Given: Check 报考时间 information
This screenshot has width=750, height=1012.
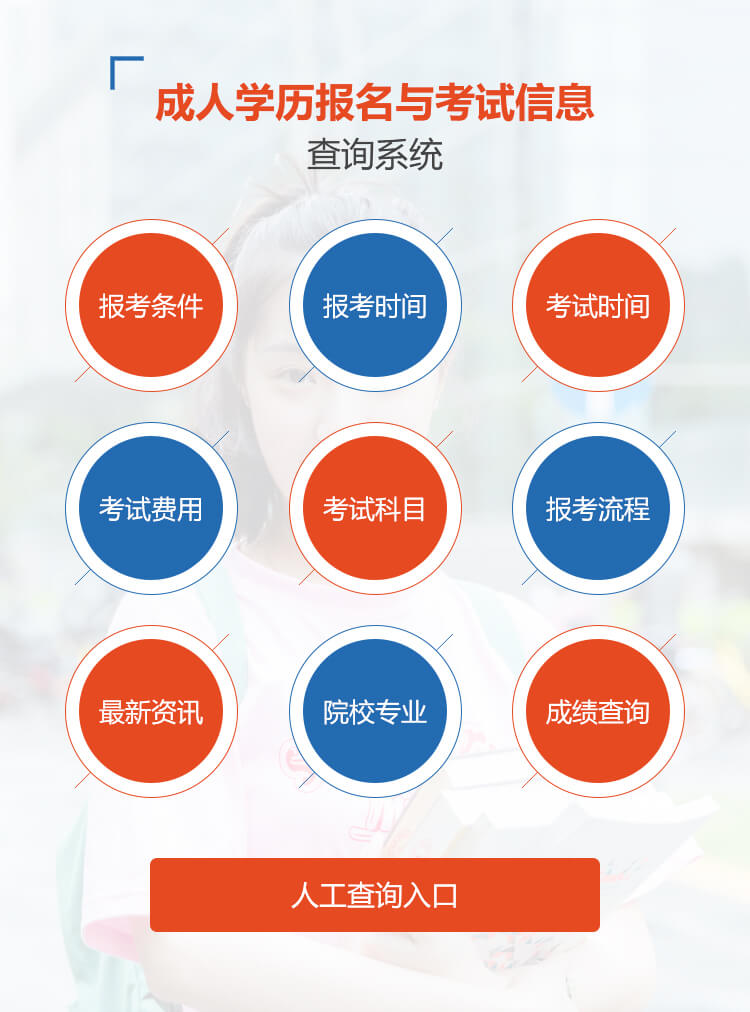Looking at the screenshot, I should click(x=375, y=306).
